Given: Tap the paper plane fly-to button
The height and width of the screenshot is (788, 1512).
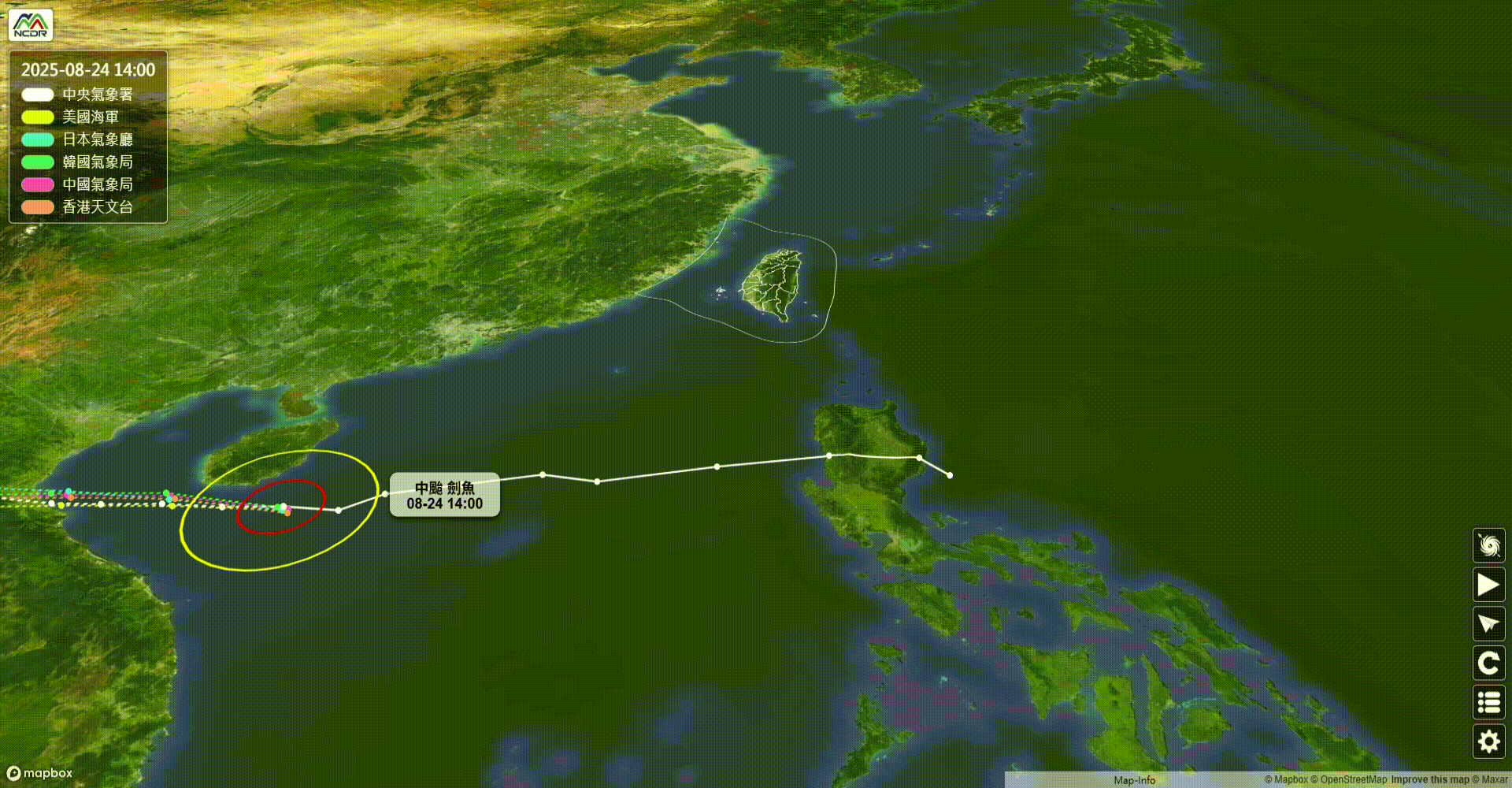Looking at the screenshot, I should pyautogui.click(x=1488, y=624).
